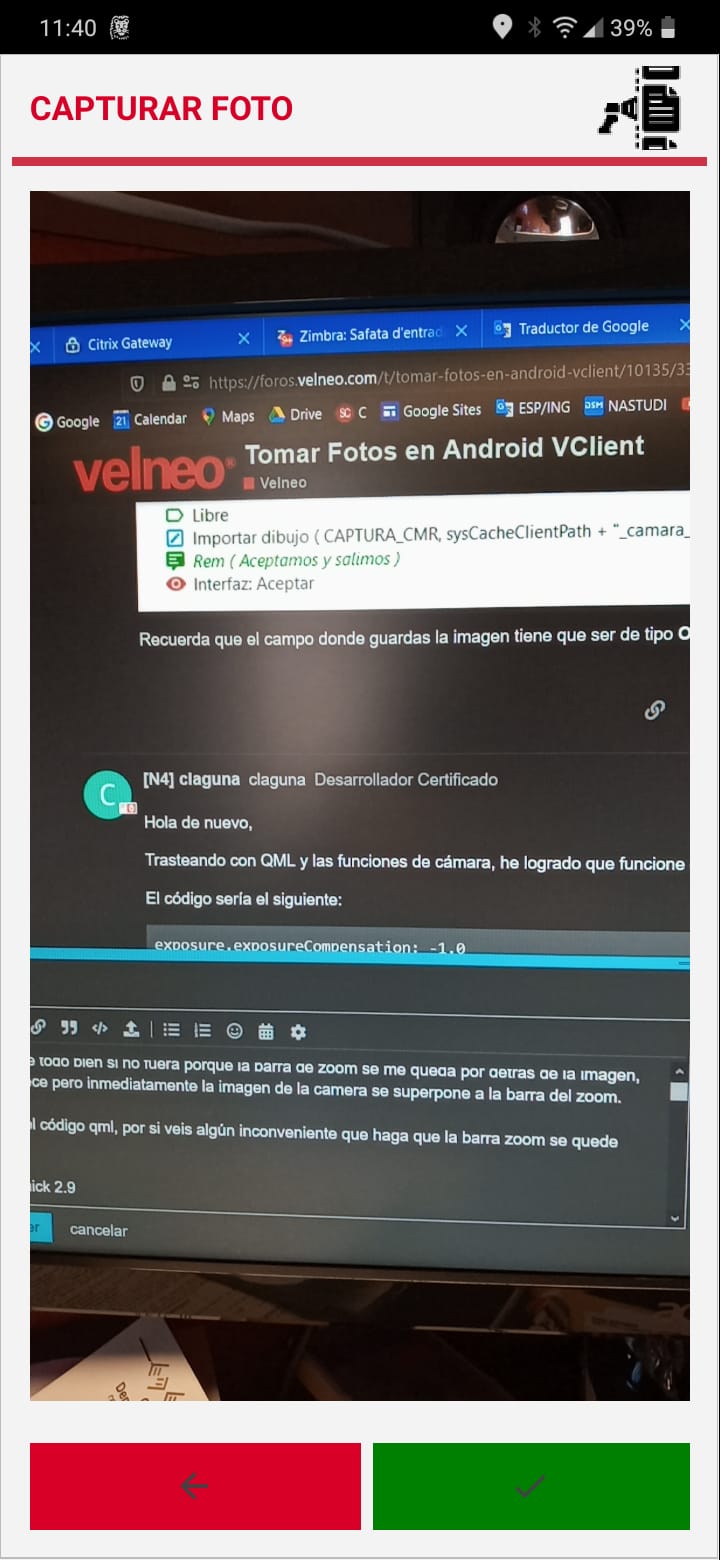Open the scanner document icon in the header
The width and height of the screenshot is (720, 1560).
coord(642,108)
